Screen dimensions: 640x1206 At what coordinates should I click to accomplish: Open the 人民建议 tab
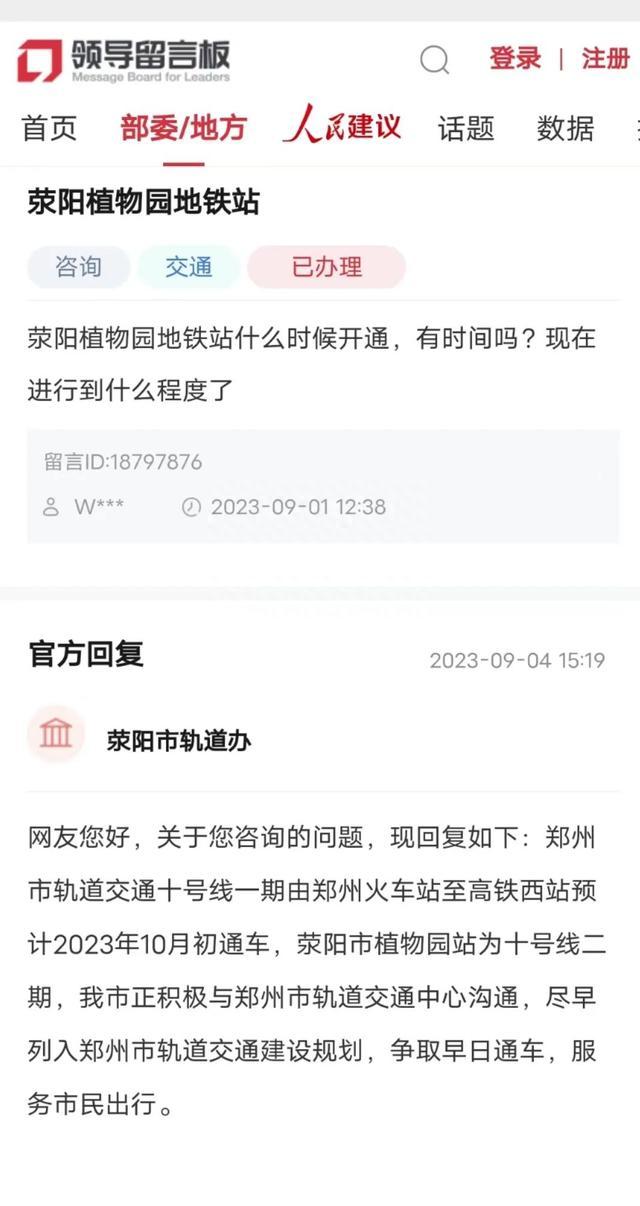(342, 127)
